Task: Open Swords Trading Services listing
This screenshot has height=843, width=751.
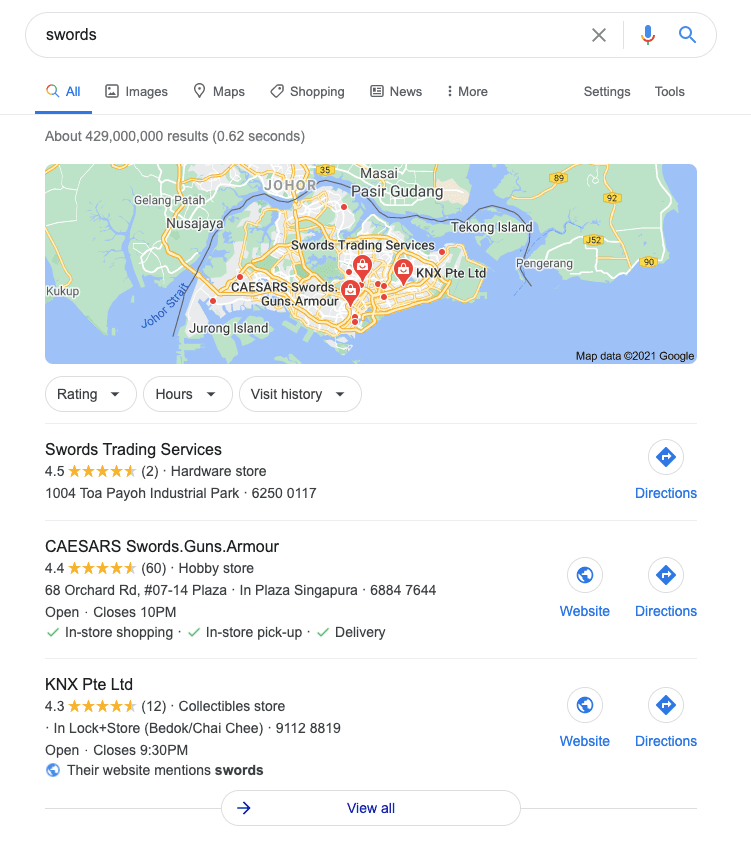Action: pyautogui.click(x=133, y=449)
